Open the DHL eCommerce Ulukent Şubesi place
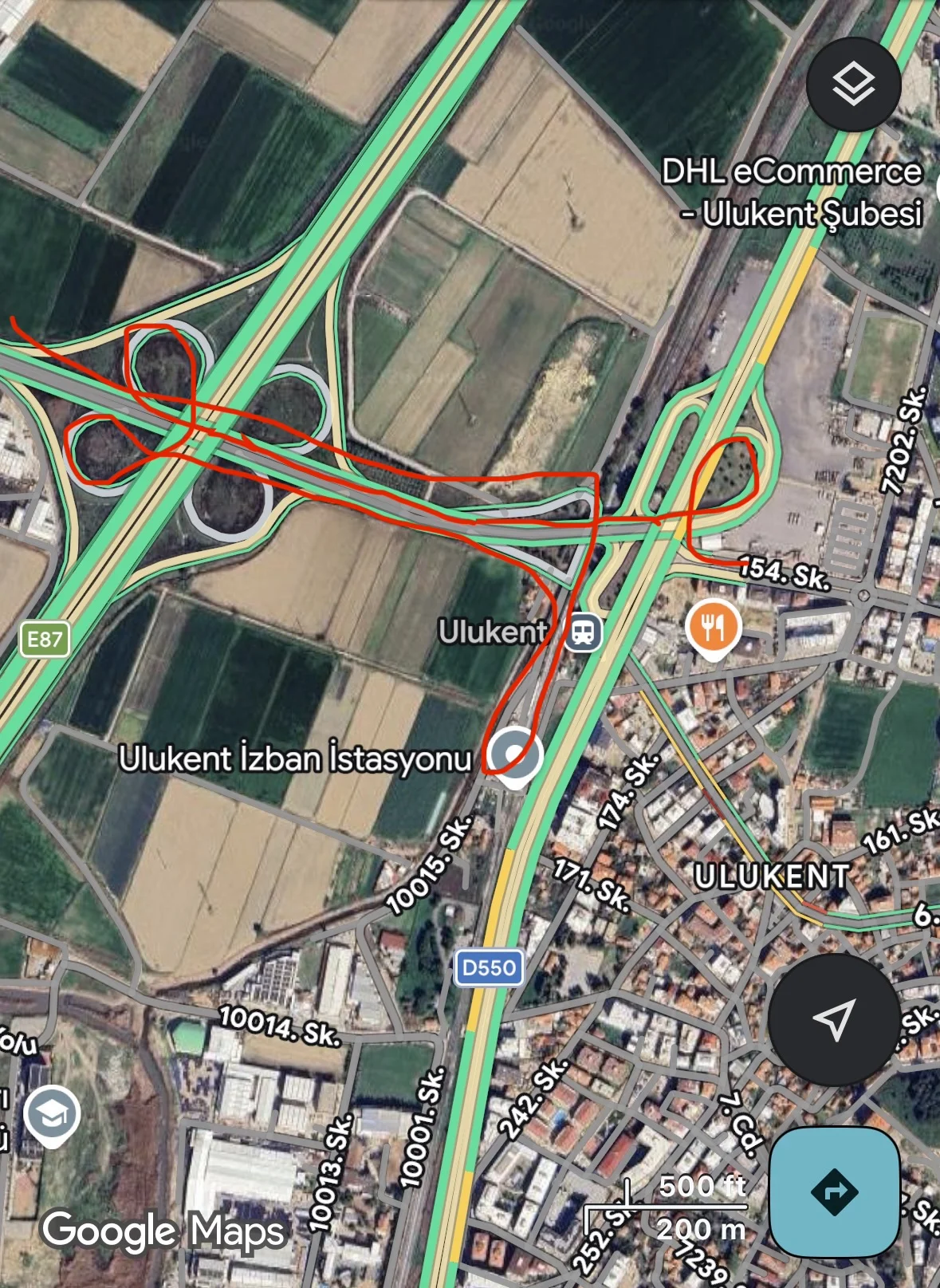The width and height of the screenshot is (940, 1288). point(792,193)
